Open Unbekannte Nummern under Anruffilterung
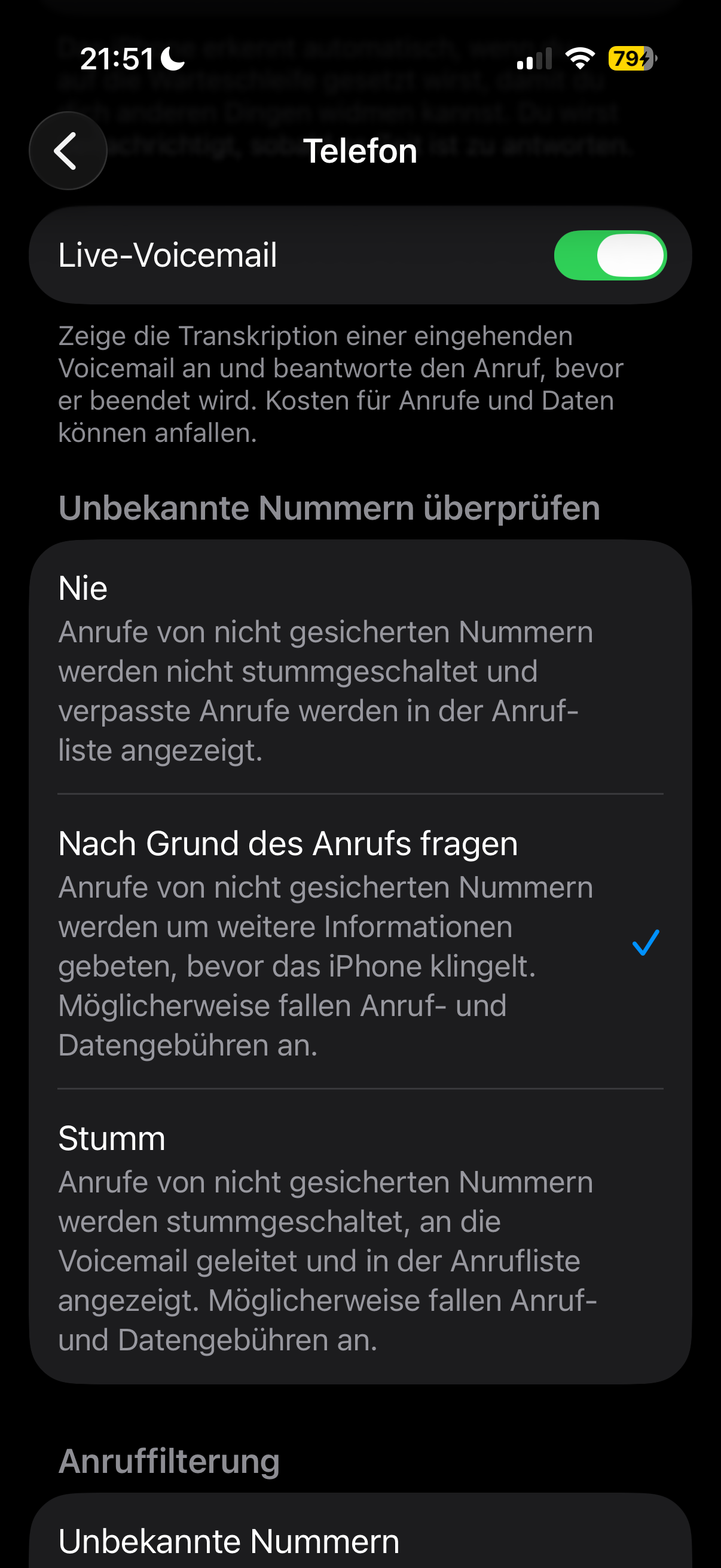 point(359,1540)
